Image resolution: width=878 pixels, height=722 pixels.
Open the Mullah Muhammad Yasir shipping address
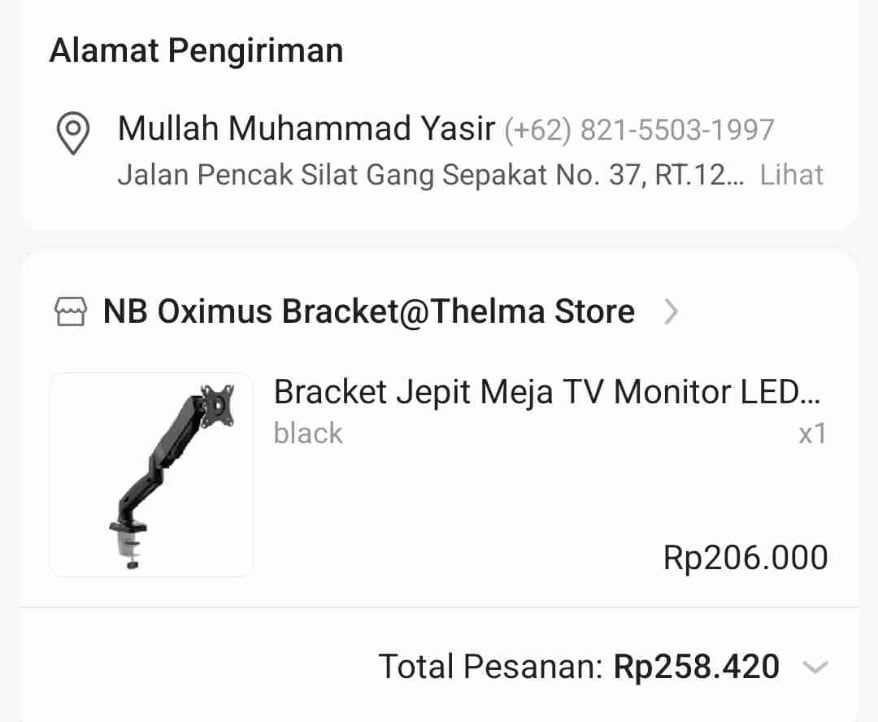(x=306, y=129)
